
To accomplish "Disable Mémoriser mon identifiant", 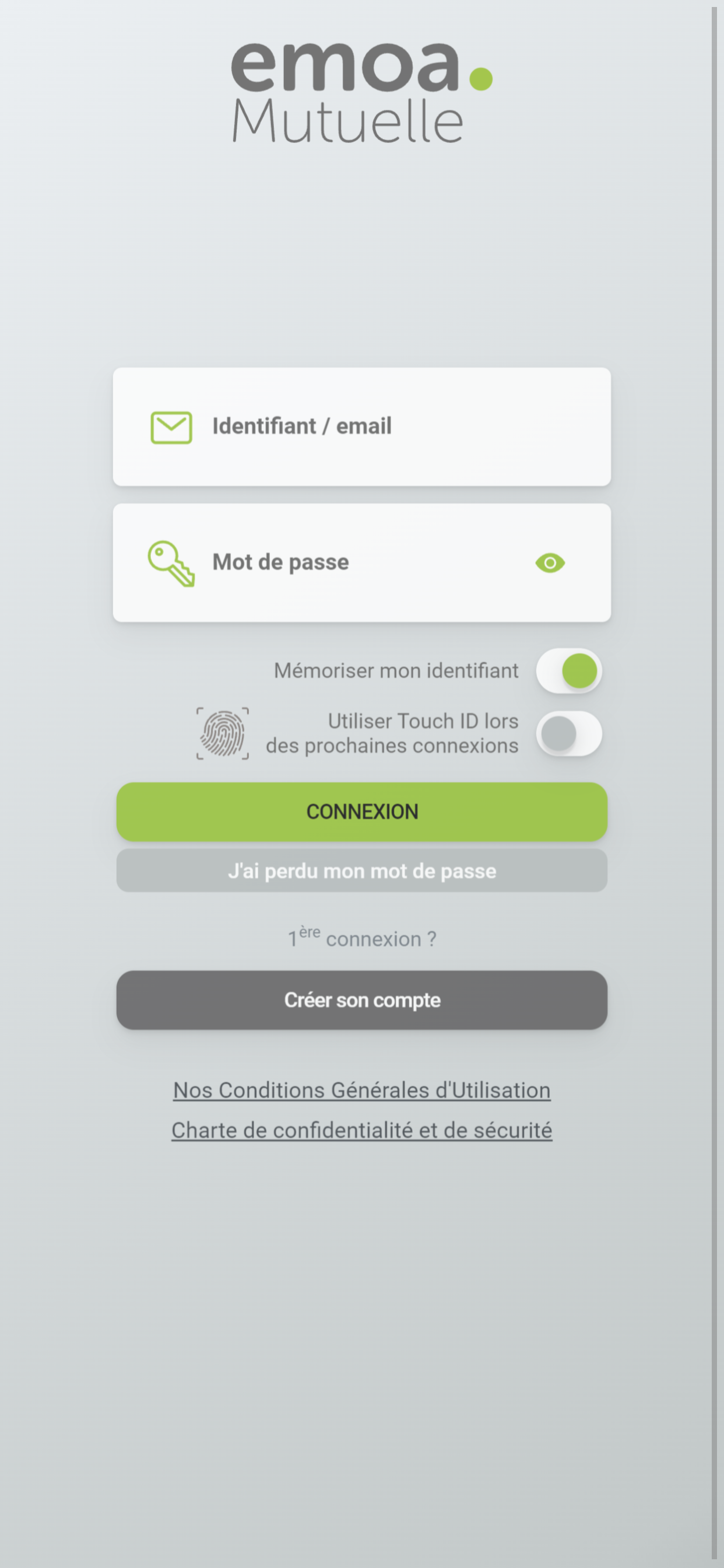I will (x=568, y=670).
